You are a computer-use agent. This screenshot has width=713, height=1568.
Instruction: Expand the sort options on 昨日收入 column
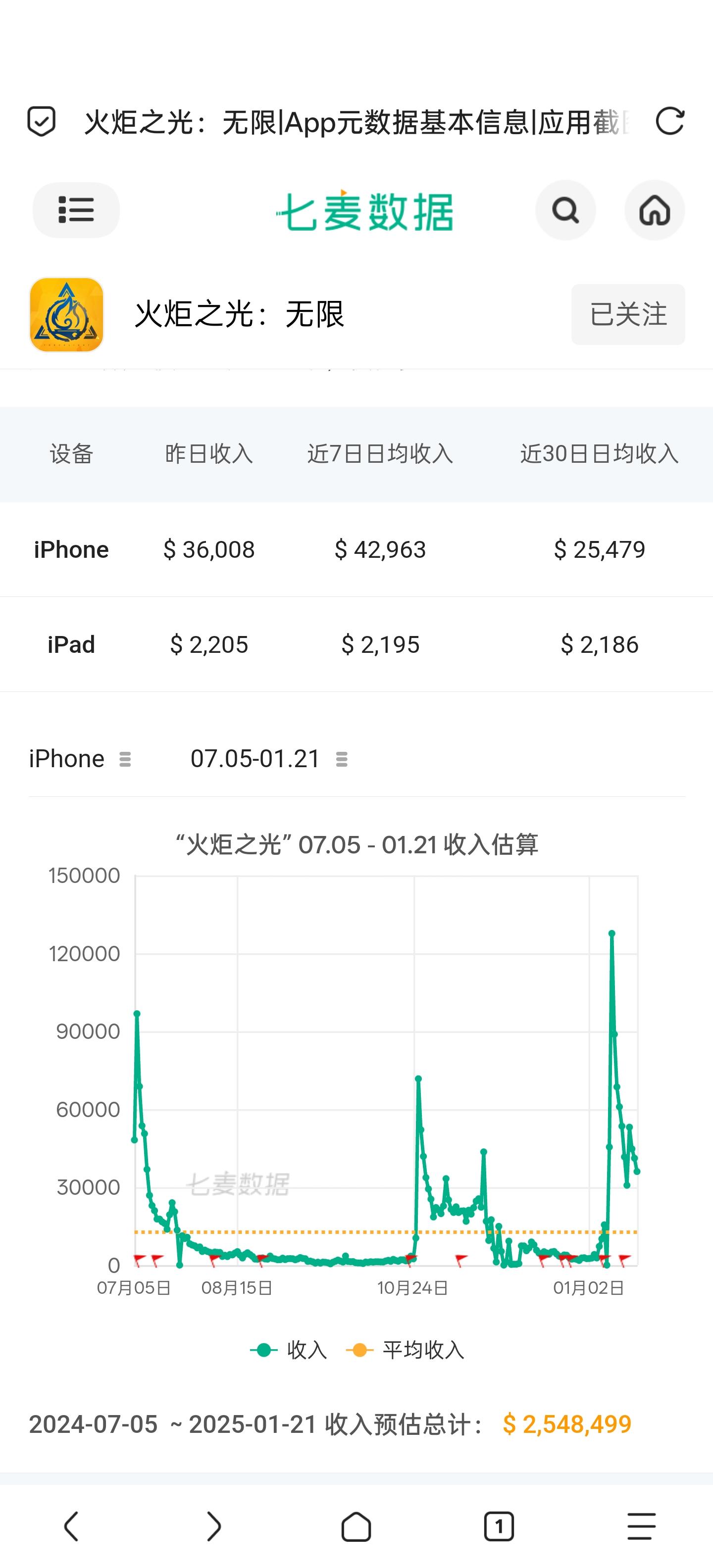[210, 453]
